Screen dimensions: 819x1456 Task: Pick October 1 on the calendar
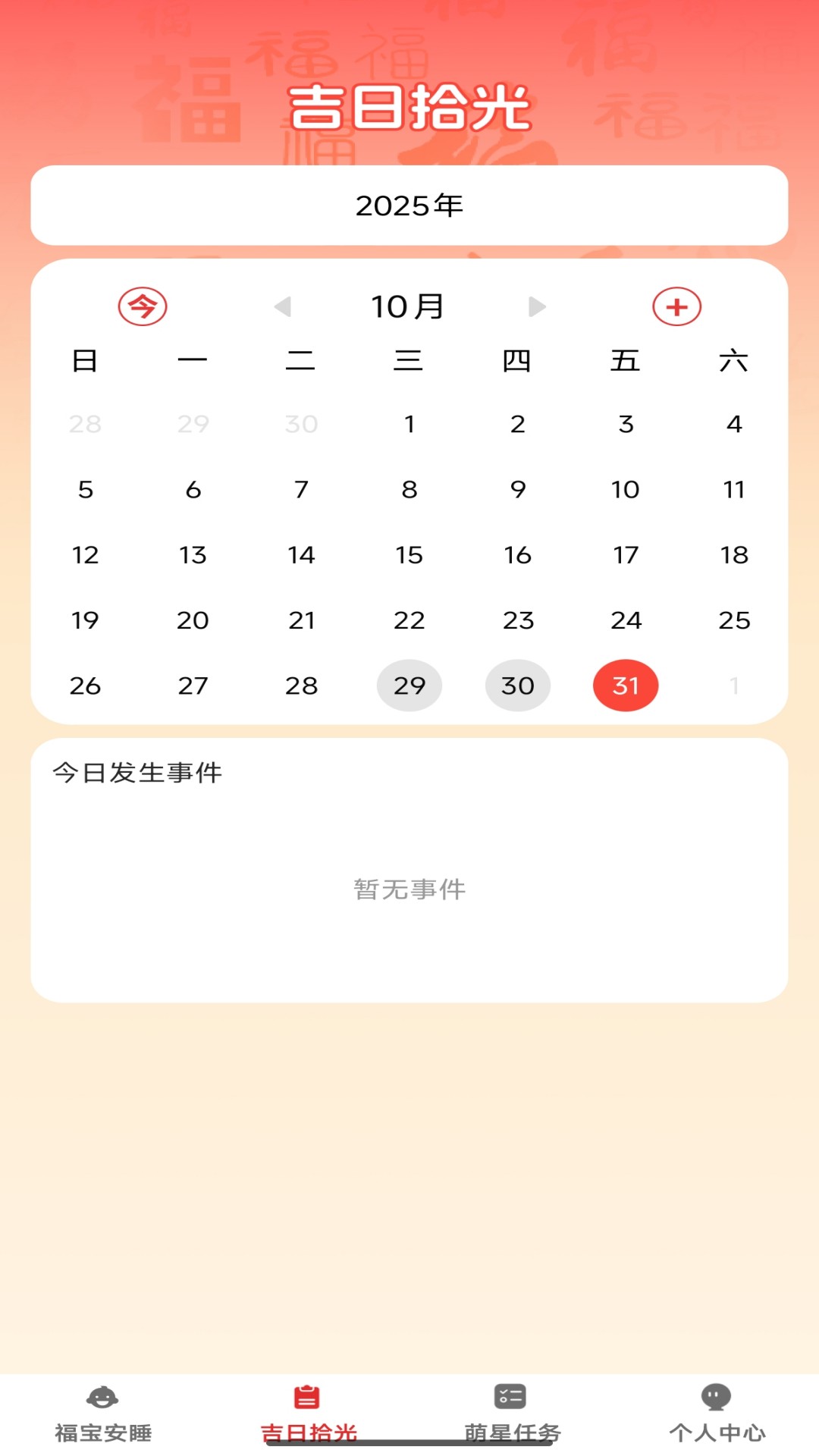[409, 424]
